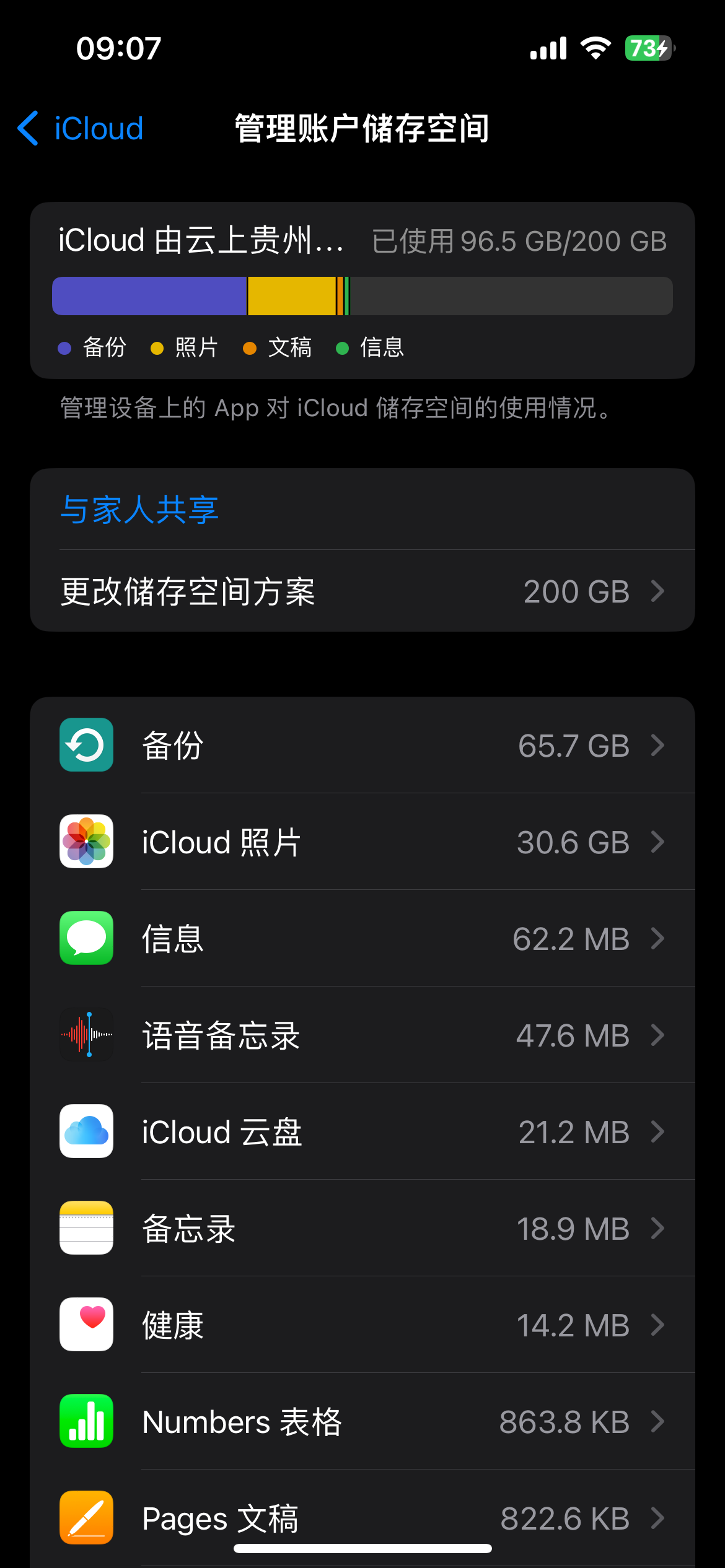Select Numbers 表格 storage row
725x1568 pixels.
(x=362, y=1422)
